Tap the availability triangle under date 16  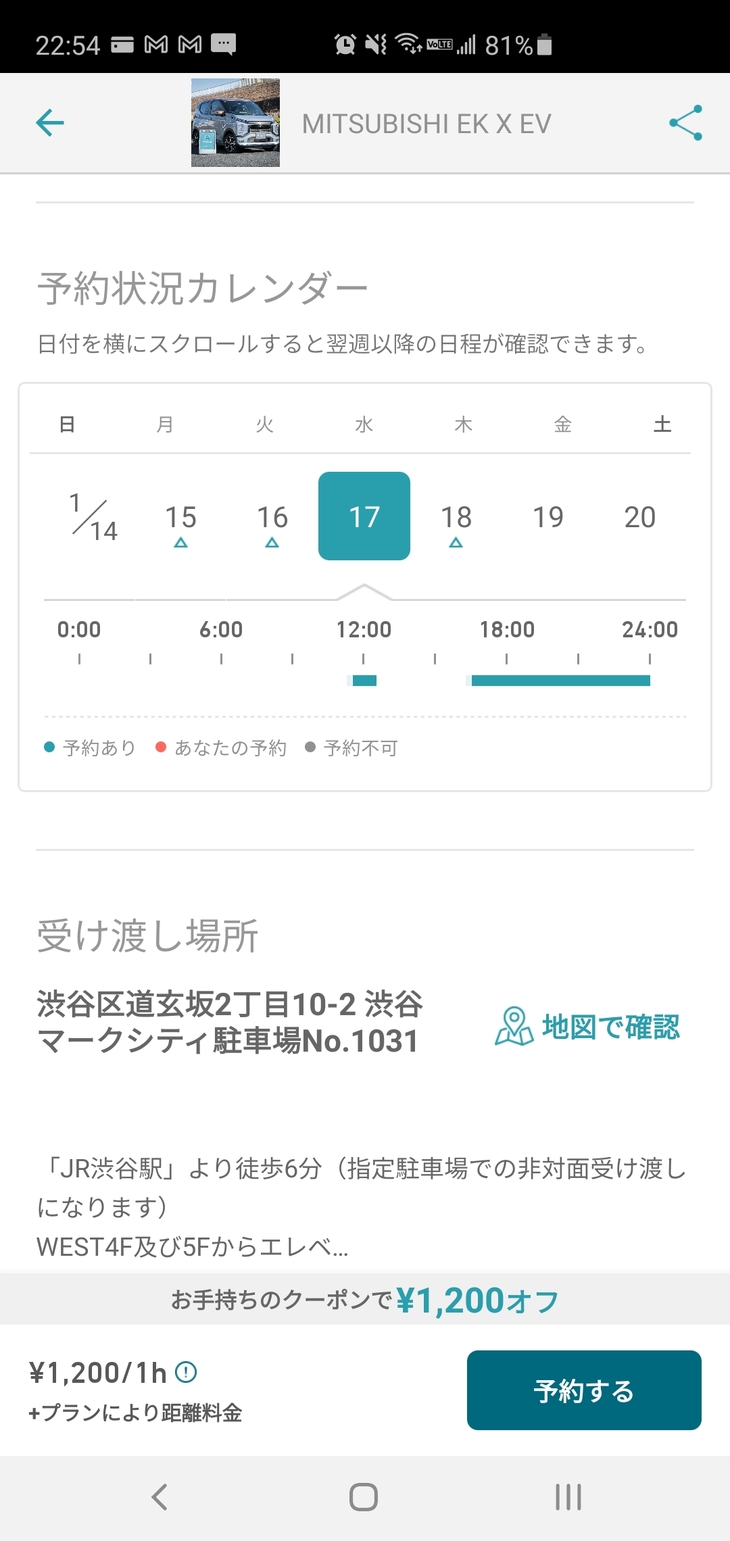pyautogui.click(x=272, y=542)
